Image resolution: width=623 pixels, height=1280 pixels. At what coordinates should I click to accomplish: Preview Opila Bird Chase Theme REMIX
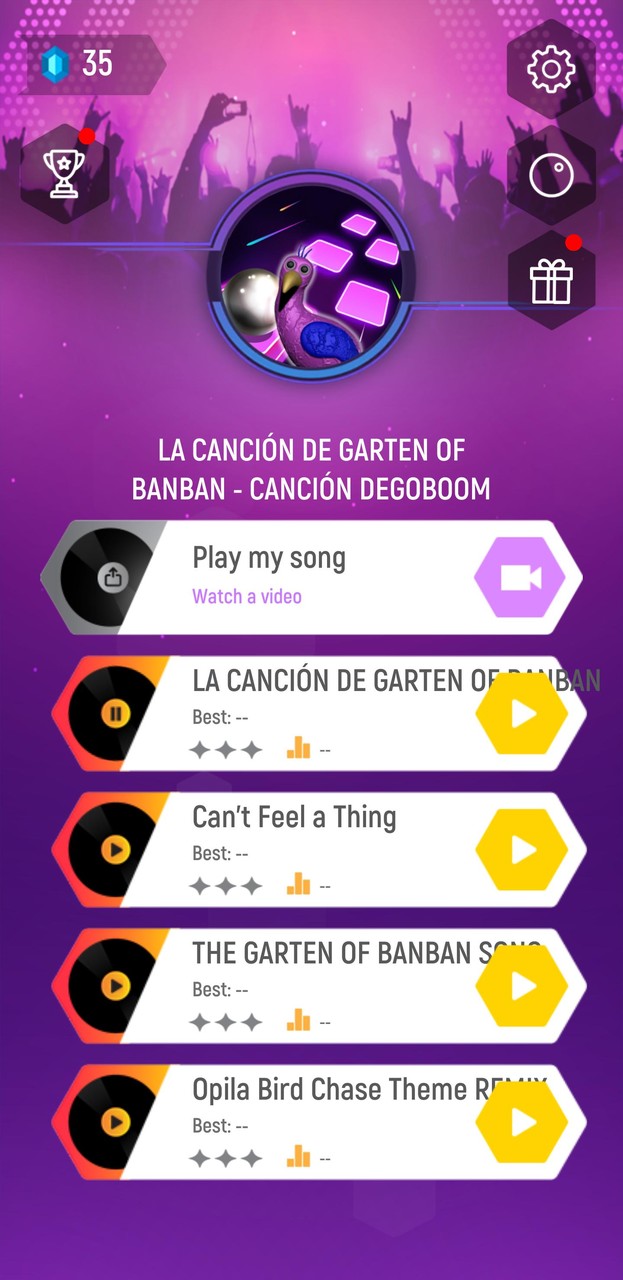click(x=116, y=1122)
